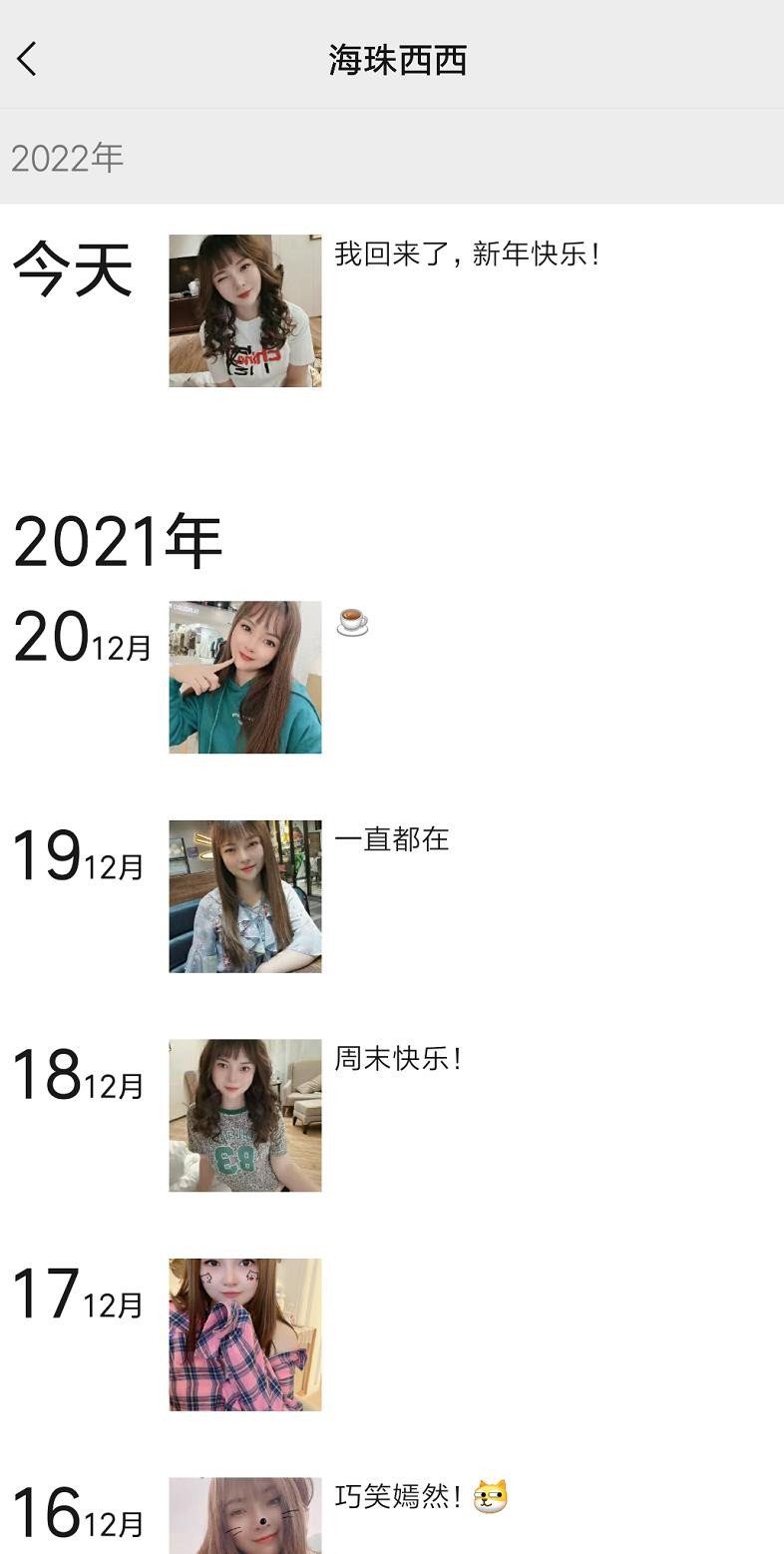Tap the 今天 photo thumbnail
The height and width of the screenshot is (1554, 784).
point(244,309)
